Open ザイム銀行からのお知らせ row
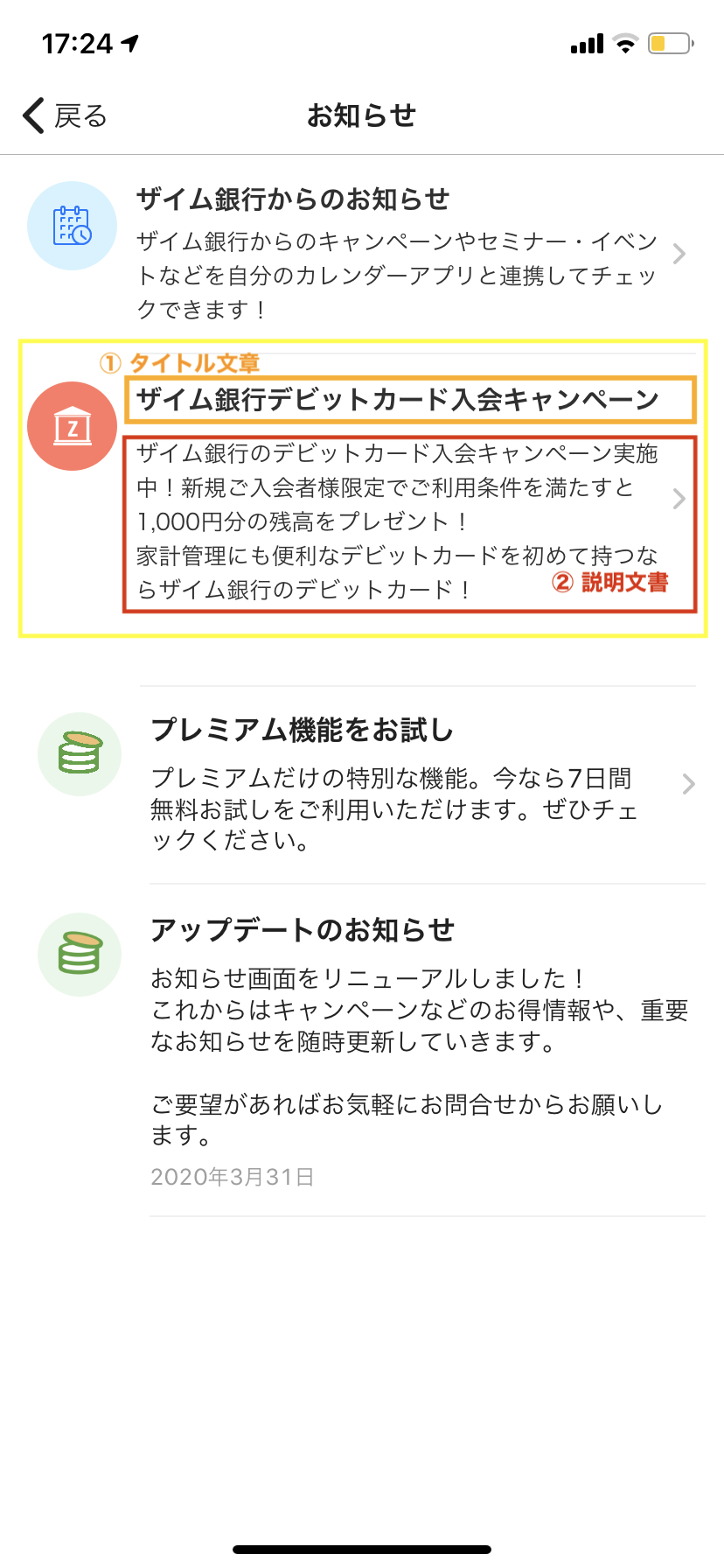This screenshot has width=724, height=1568. (x=362, y=251)
